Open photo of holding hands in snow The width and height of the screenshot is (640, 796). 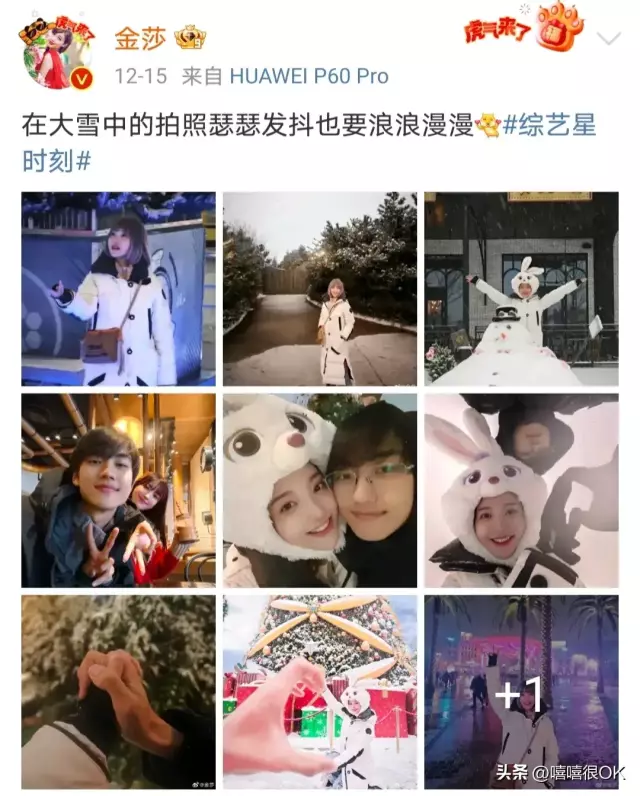coord(118,691)
